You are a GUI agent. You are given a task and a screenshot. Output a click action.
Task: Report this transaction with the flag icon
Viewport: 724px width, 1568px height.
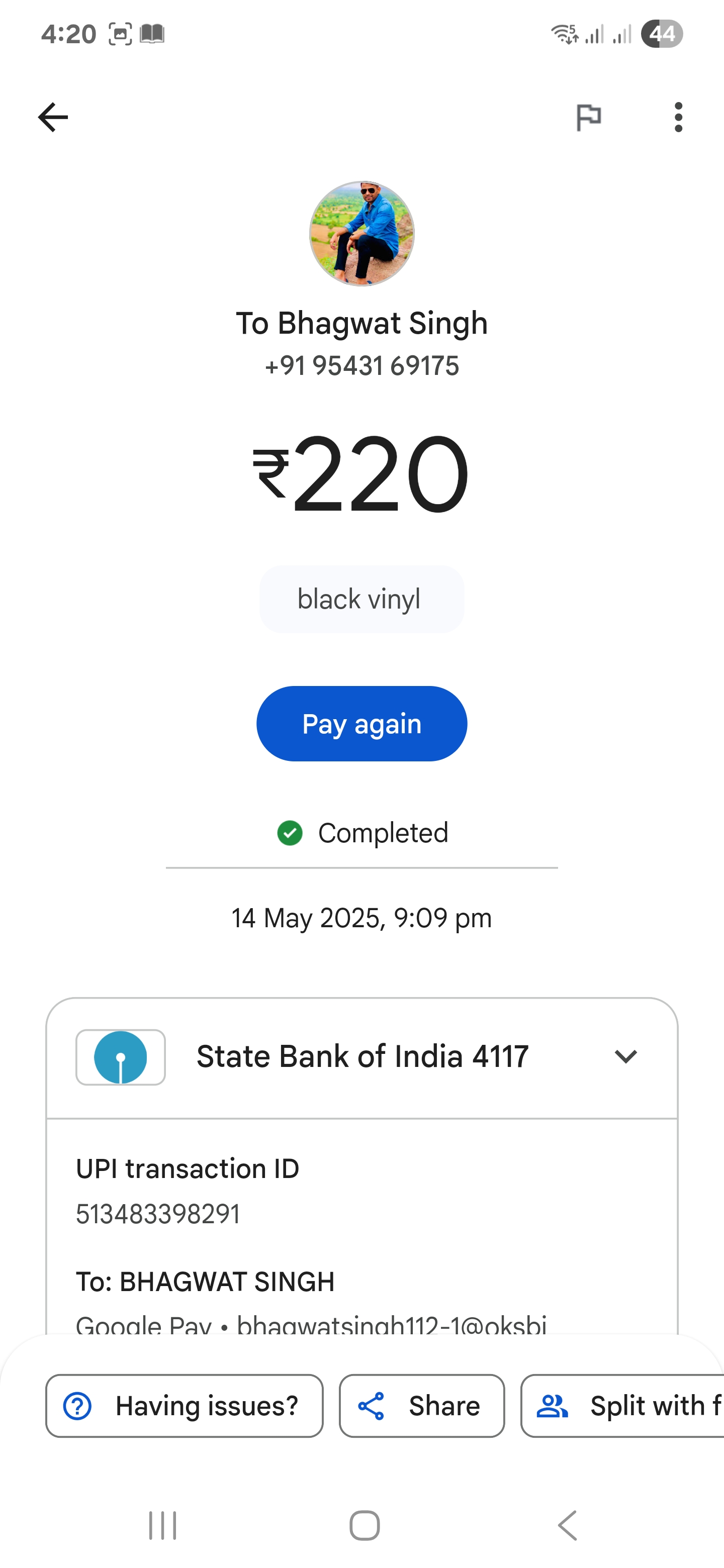(x=588, y=117)
